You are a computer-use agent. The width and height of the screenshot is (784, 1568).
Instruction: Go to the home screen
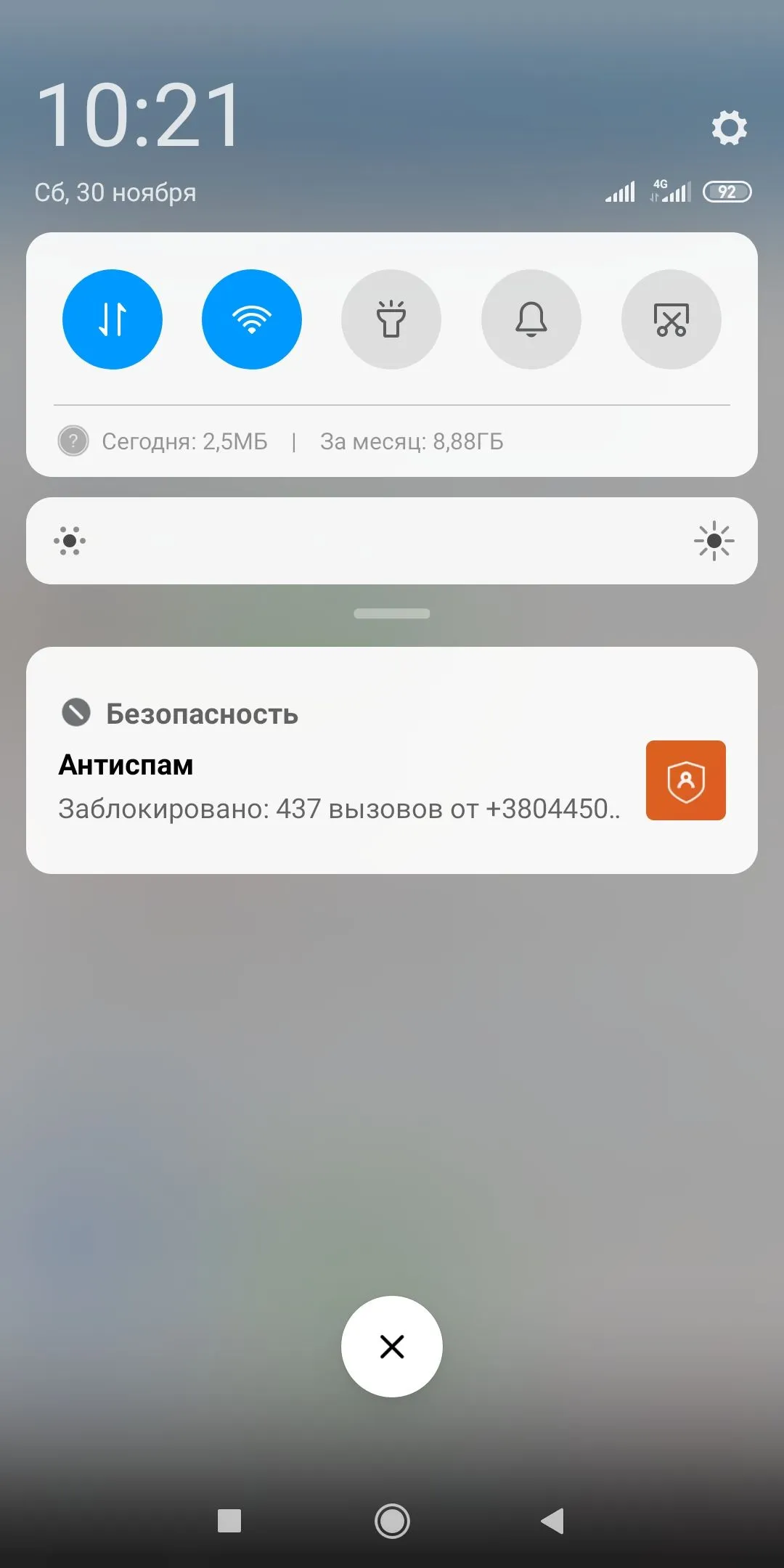392,1521
